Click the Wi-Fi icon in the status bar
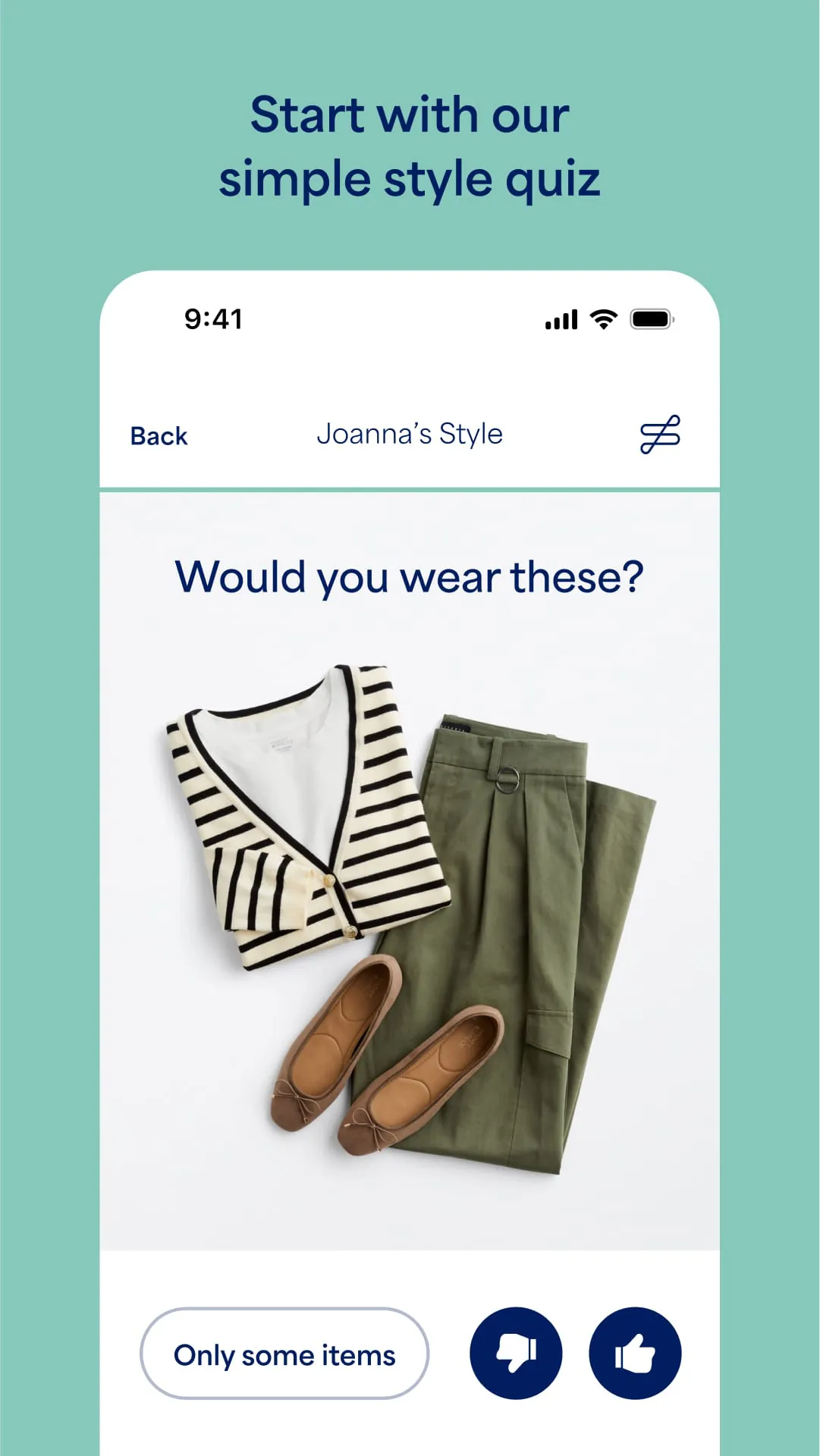This screenshot has height=1456, width=820. click(602, 320)
